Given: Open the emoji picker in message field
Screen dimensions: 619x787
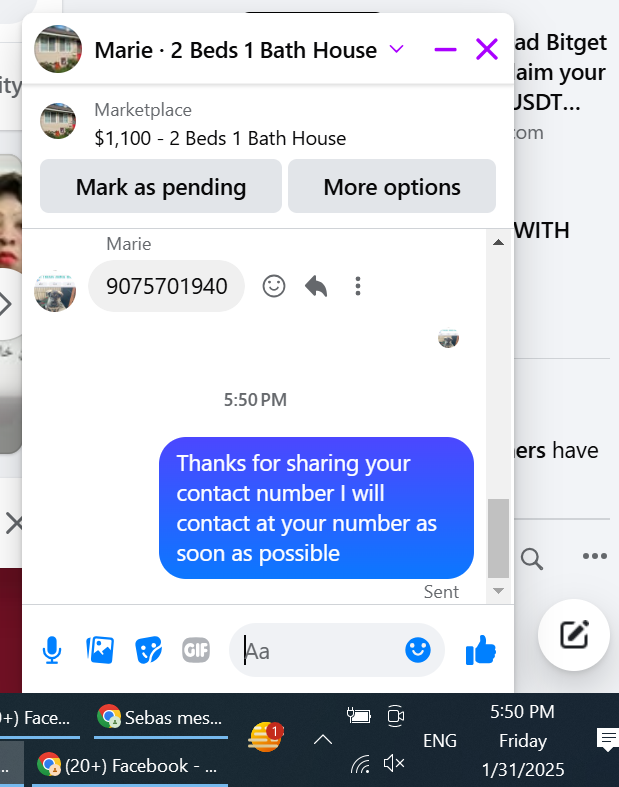Looking at the screenshot, I should [418, 650].
